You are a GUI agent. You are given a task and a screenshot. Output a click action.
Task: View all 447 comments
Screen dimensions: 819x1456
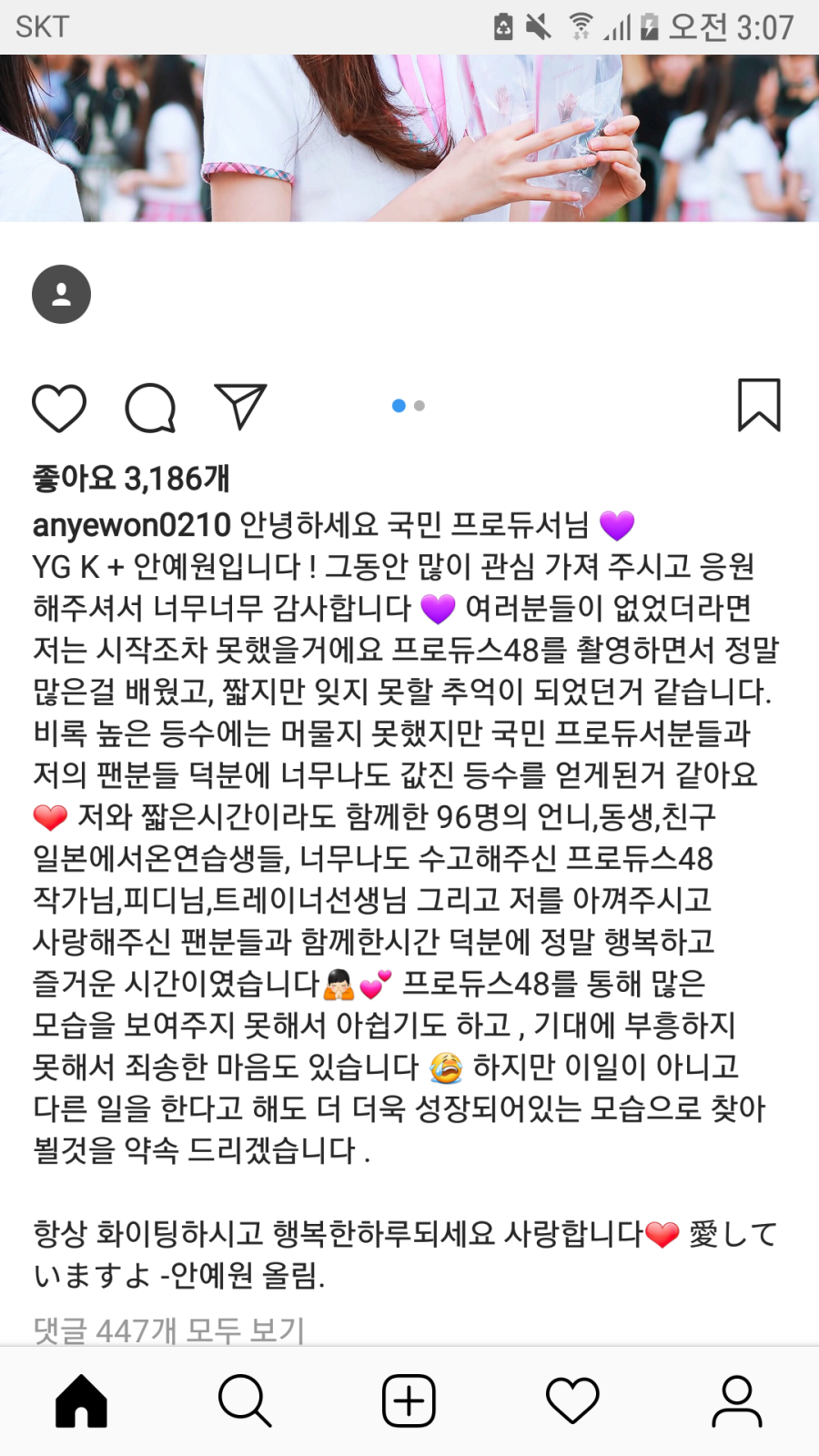169,1330
